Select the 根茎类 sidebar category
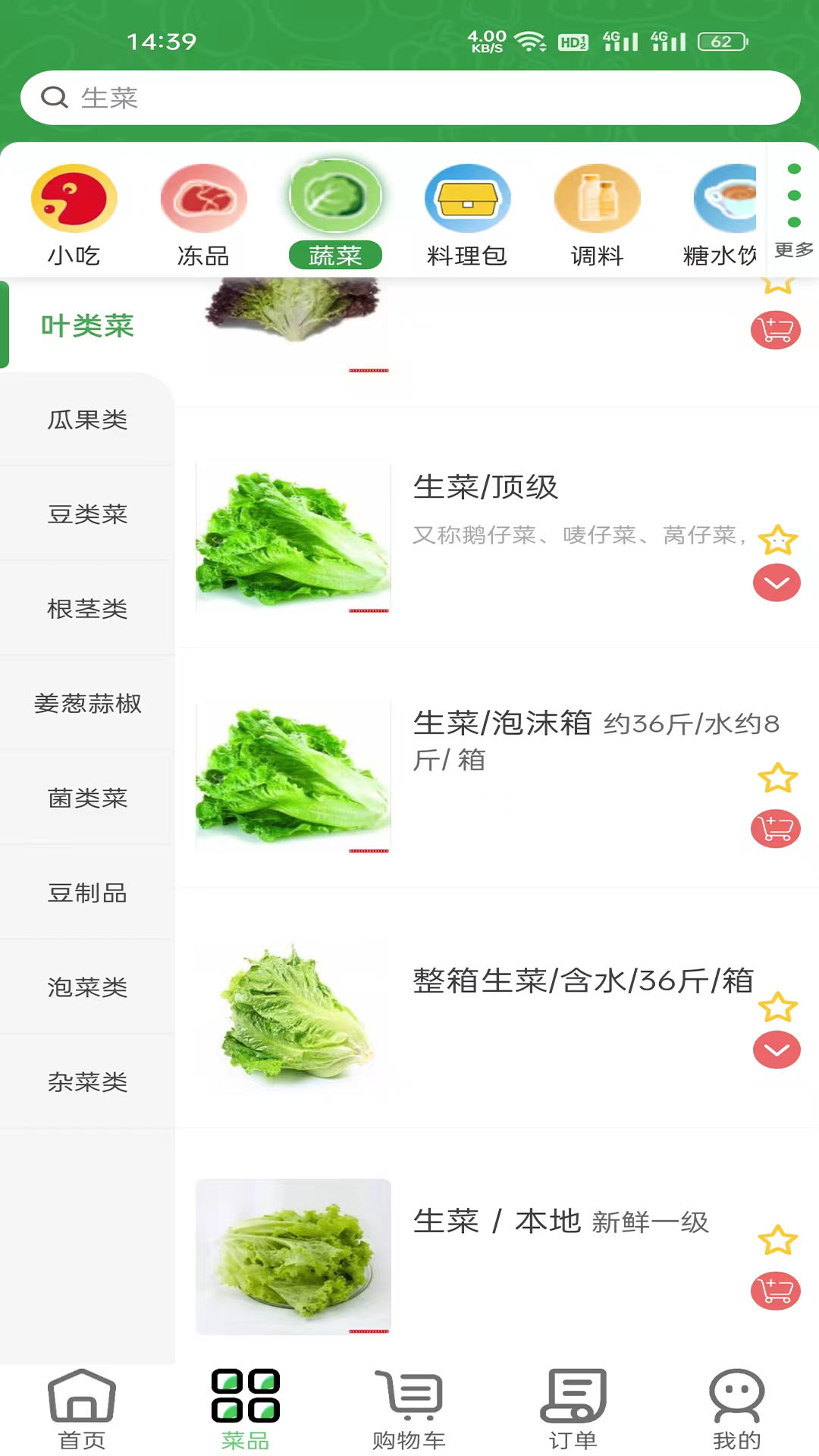This screenshot has width=819, height=1456. click(x=86, y=609)
